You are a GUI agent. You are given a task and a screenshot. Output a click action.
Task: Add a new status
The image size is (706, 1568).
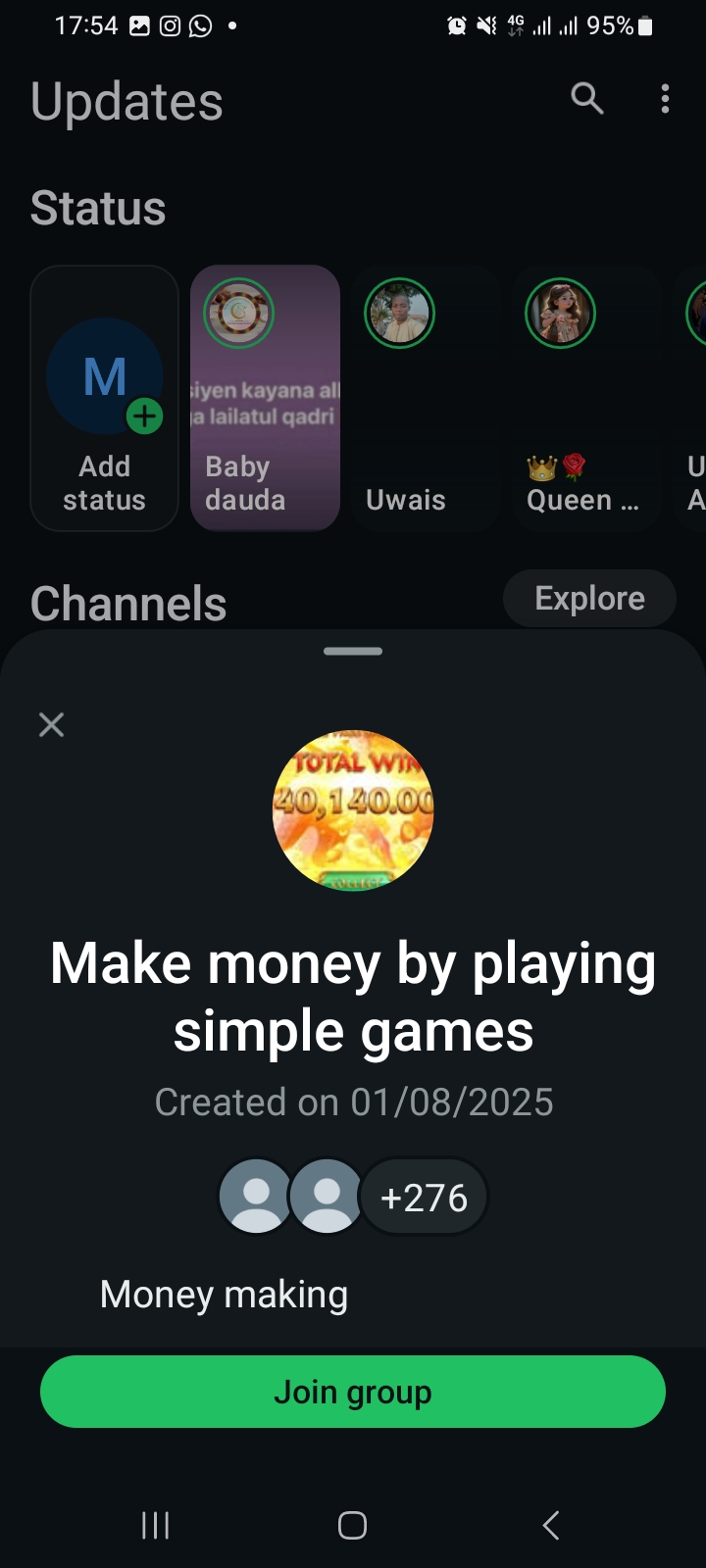(105, 398)
